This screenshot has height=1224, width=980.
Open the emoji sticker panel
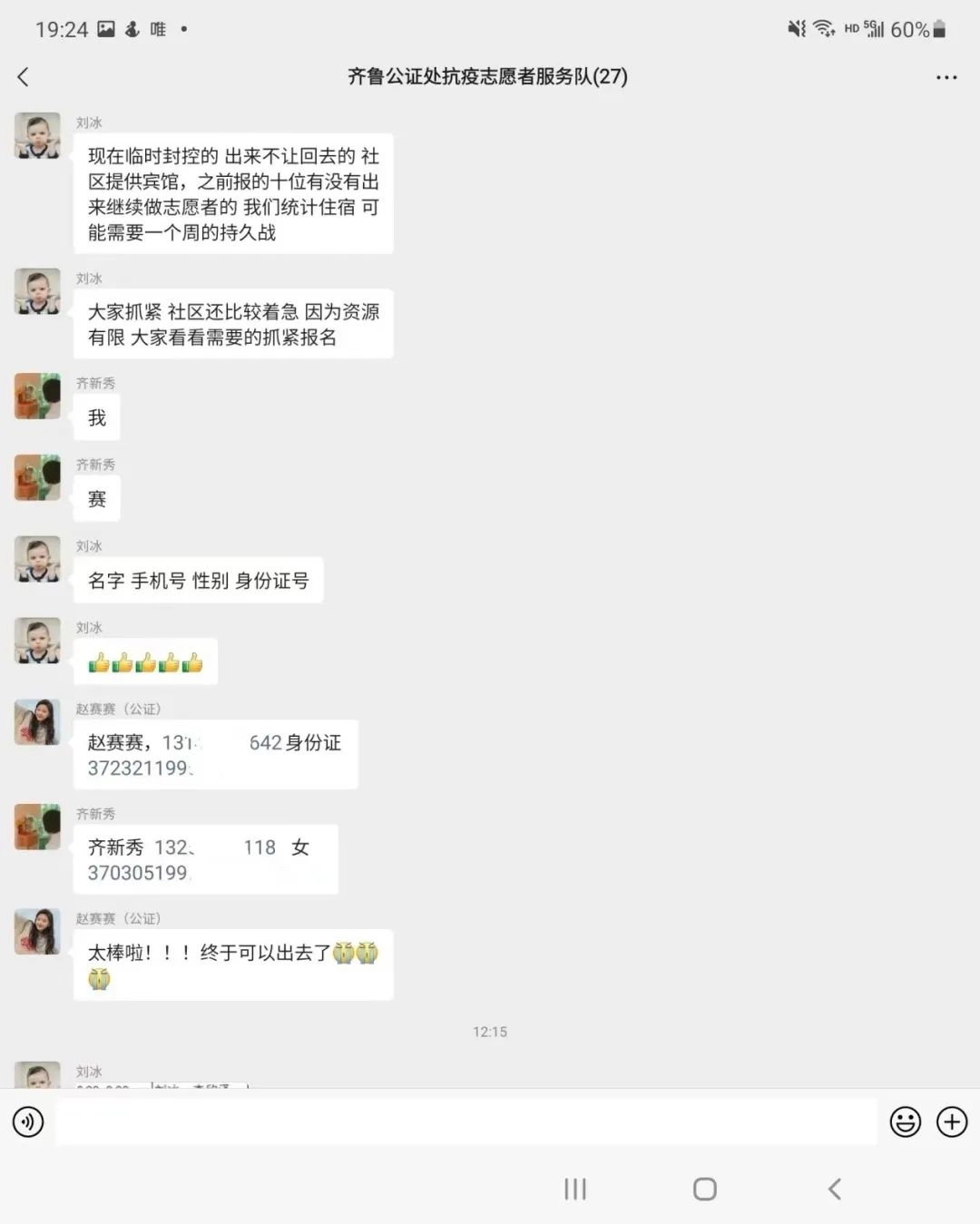[x=905, y=1122]
